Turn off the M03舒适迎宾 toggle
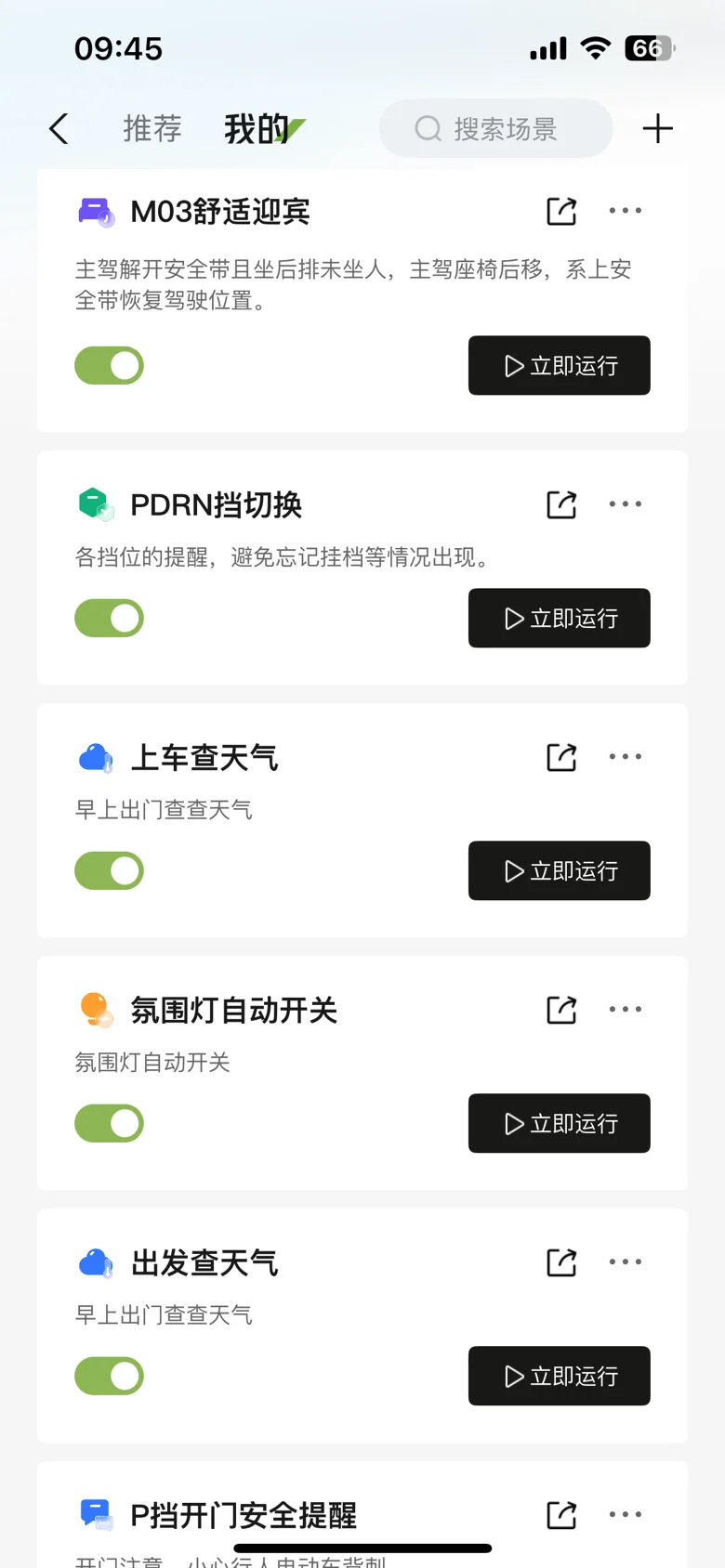Viewport: 725px width, 1568px height. point(110,365)
